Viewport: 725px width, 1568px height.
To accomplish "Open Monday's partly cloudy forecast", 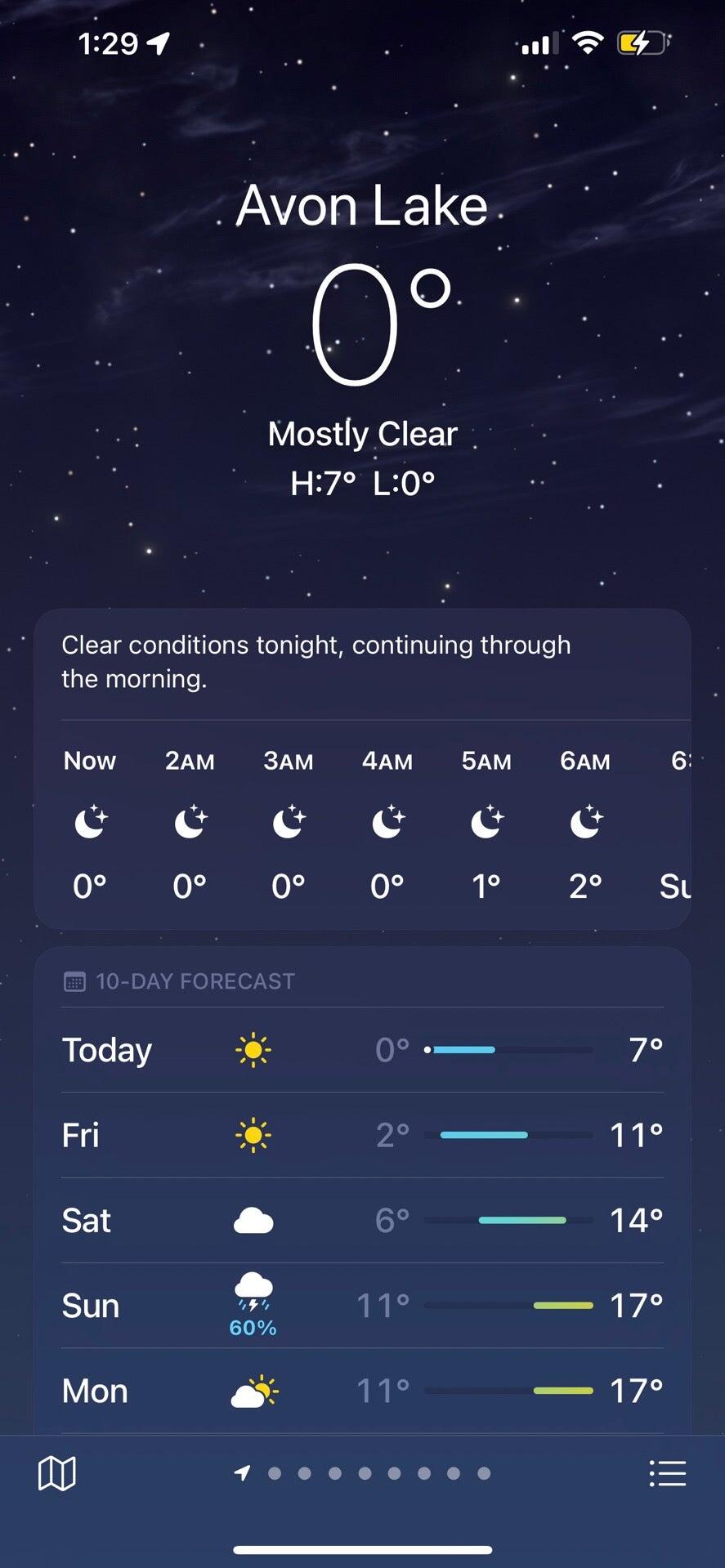I will click(x=362, y=1391).
